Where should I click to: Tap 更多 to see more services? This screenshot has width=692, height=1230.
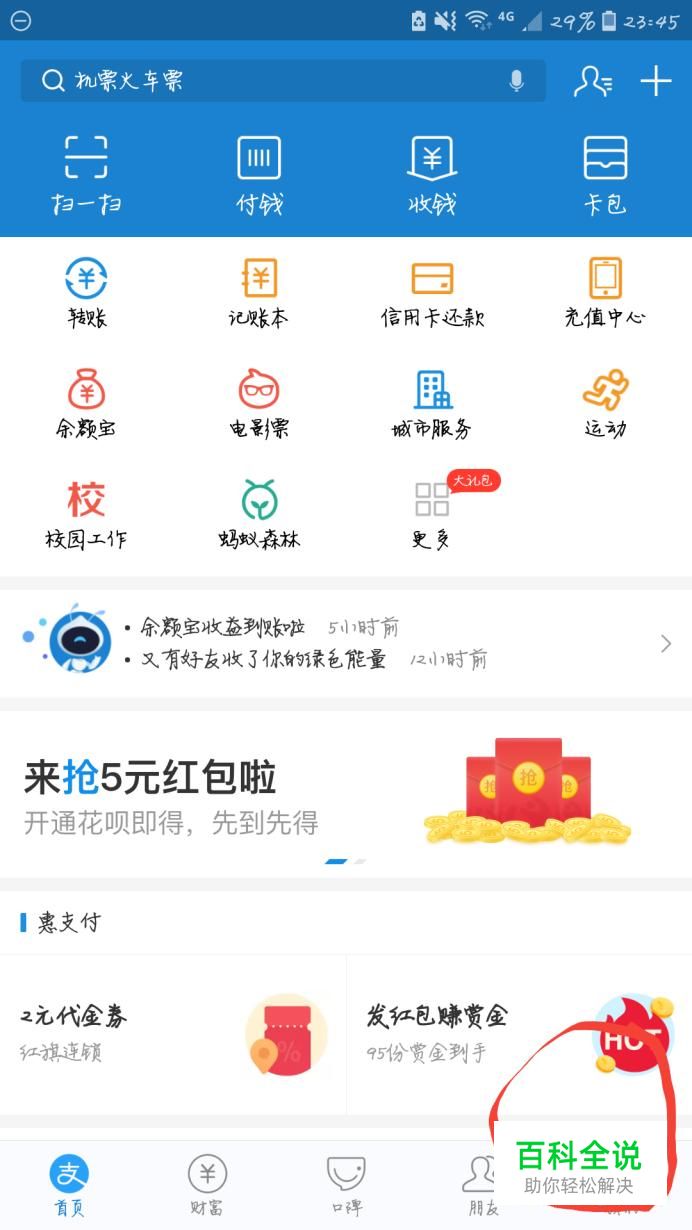click(x=432, y=513)
